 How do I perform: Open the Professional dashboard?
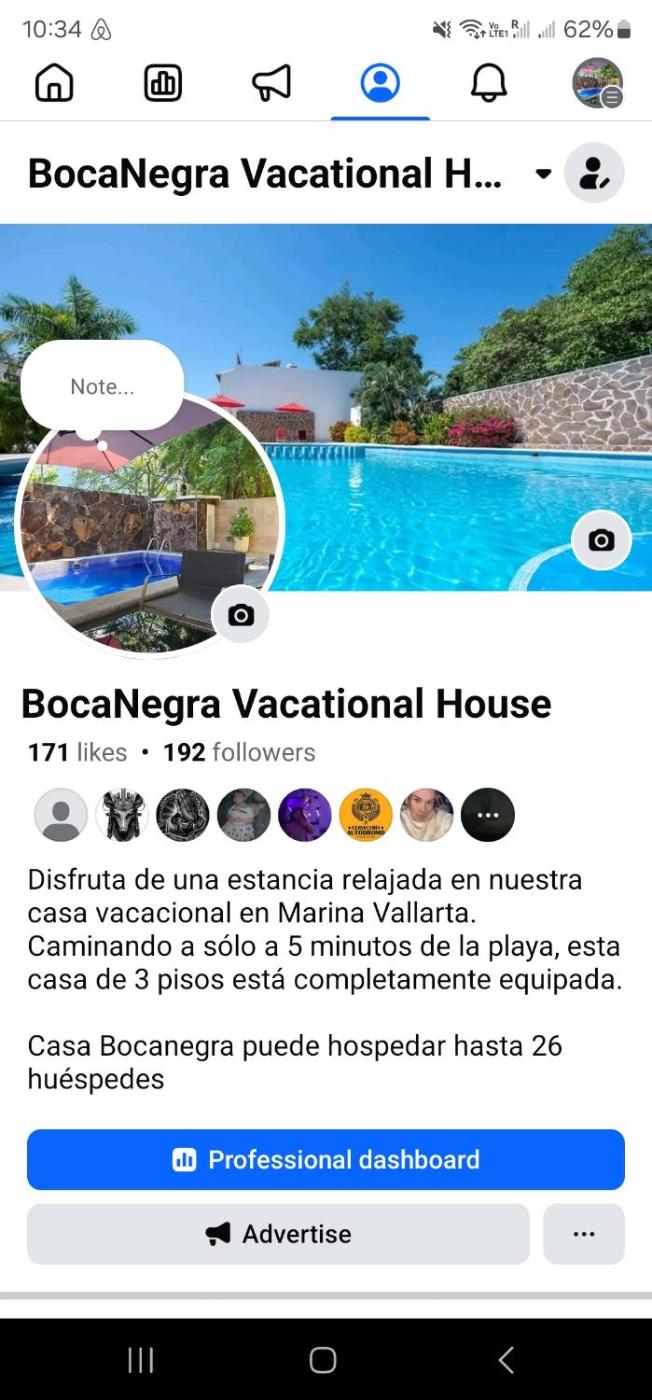(326, 1160)
